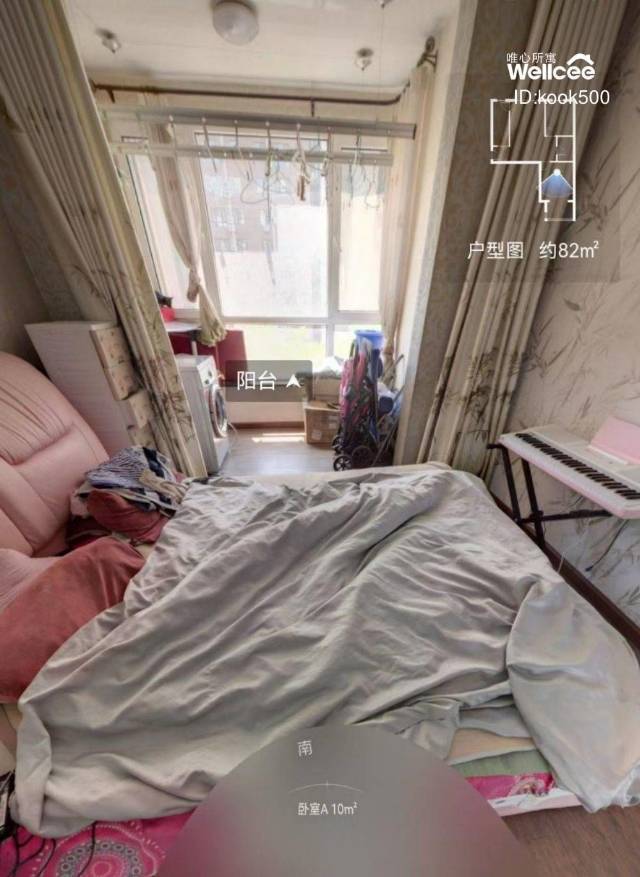The image size is (640, 877).
Task: Go to the 阳台 balcony hotspot
Action: click(268, 381)
